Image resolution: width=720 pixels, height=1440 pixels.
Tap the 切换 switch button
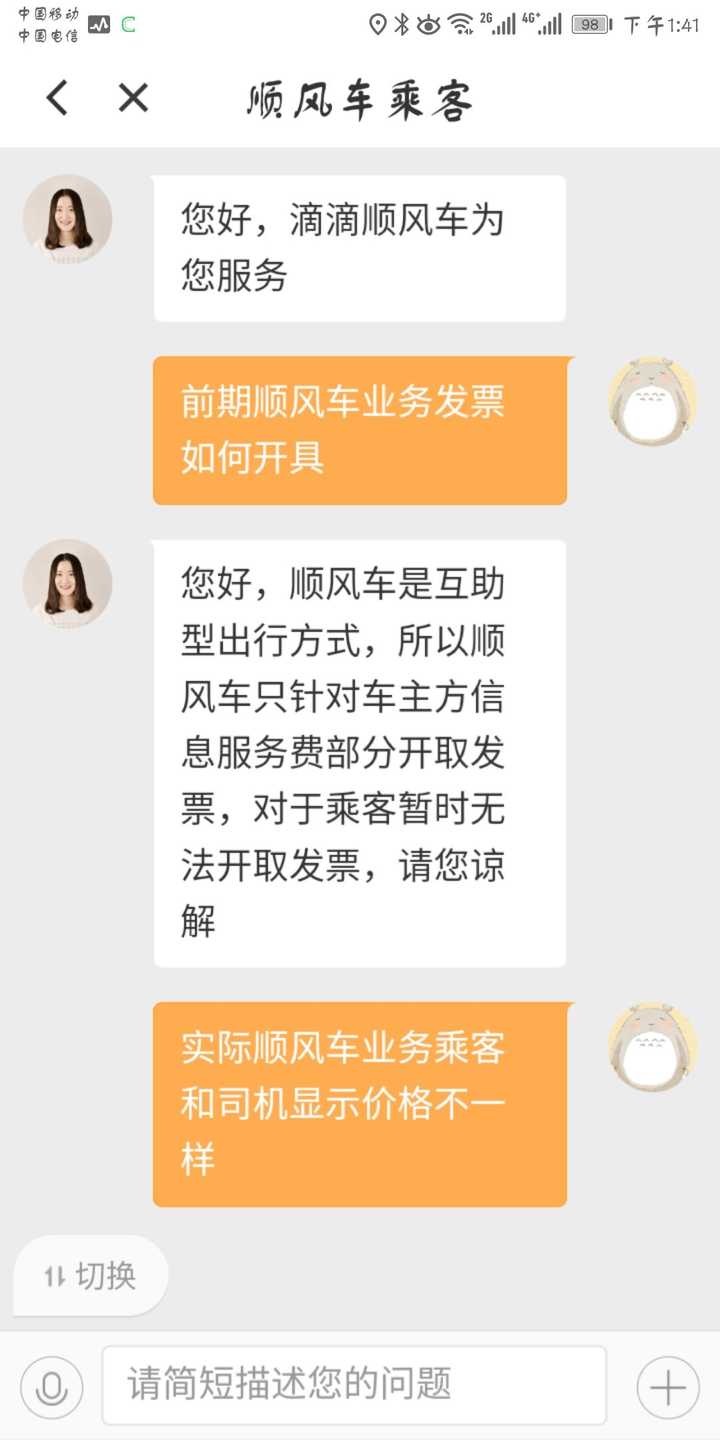(x=91, y=1275)
